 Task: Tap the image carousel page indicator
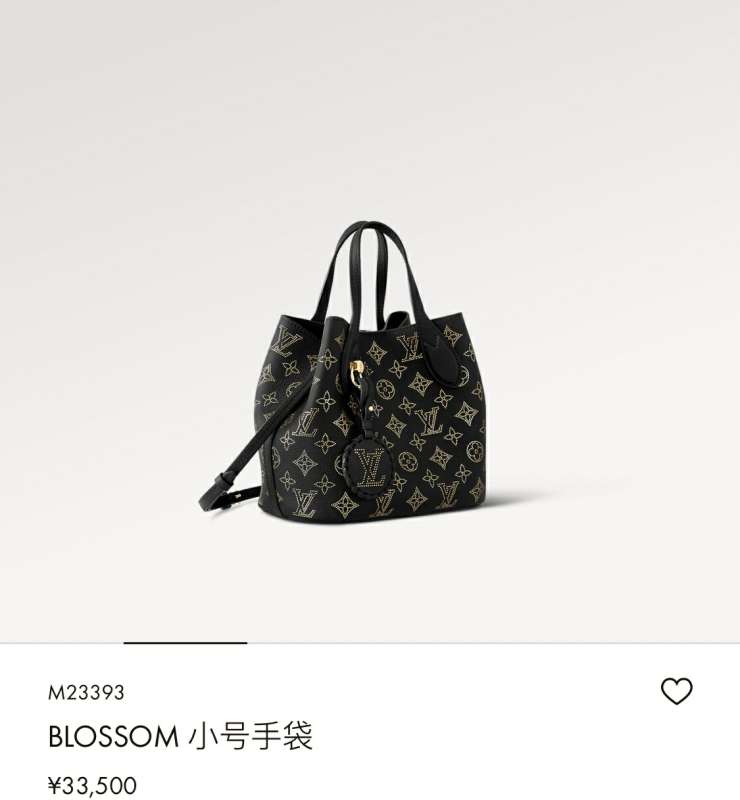coord(185,643)
